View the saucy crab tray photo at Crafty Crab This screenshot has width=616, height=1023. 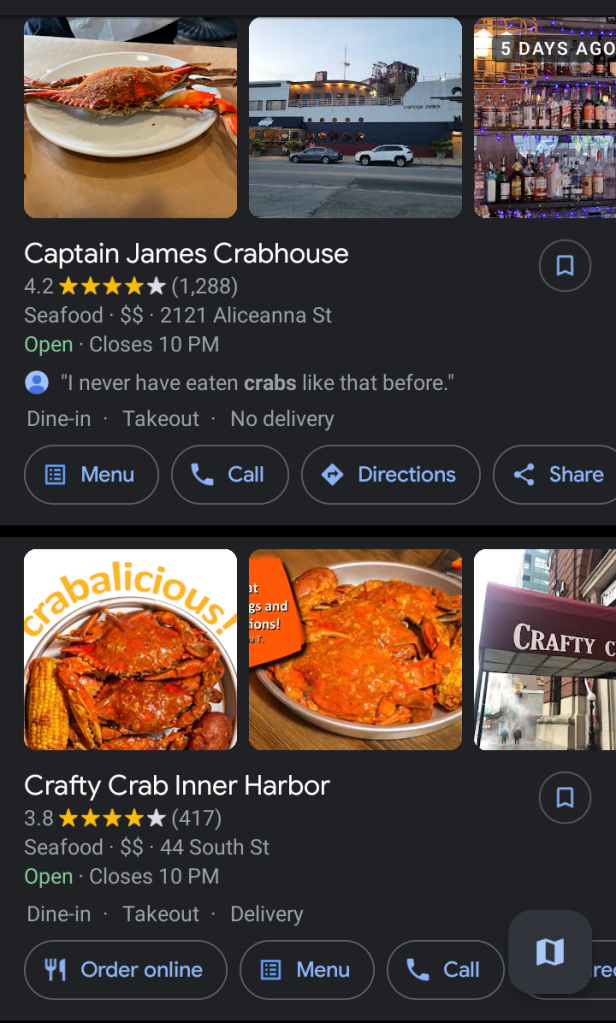[355, 649]
